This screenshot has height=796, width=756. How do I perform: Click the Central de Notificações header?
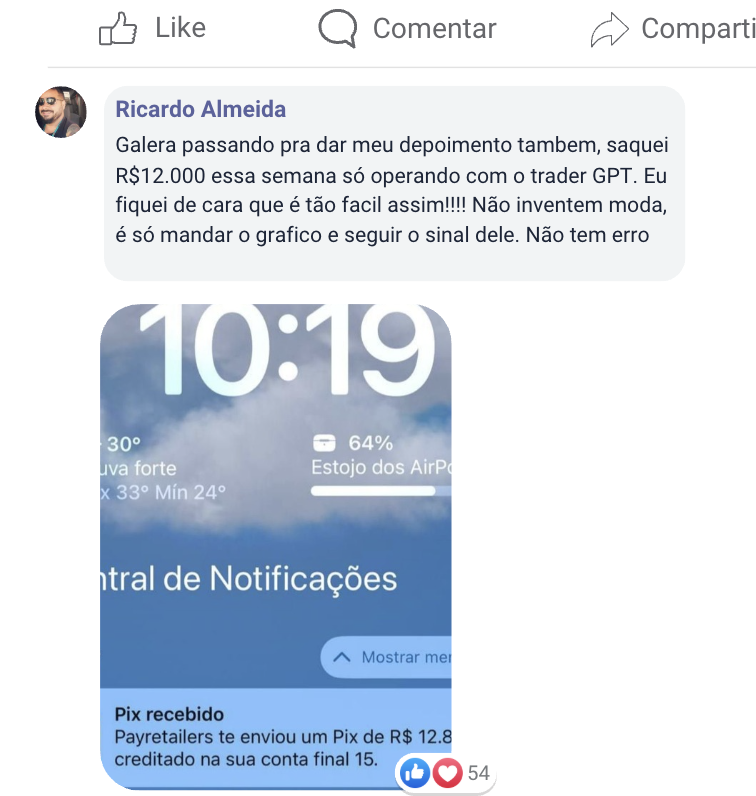click(249, 576)
